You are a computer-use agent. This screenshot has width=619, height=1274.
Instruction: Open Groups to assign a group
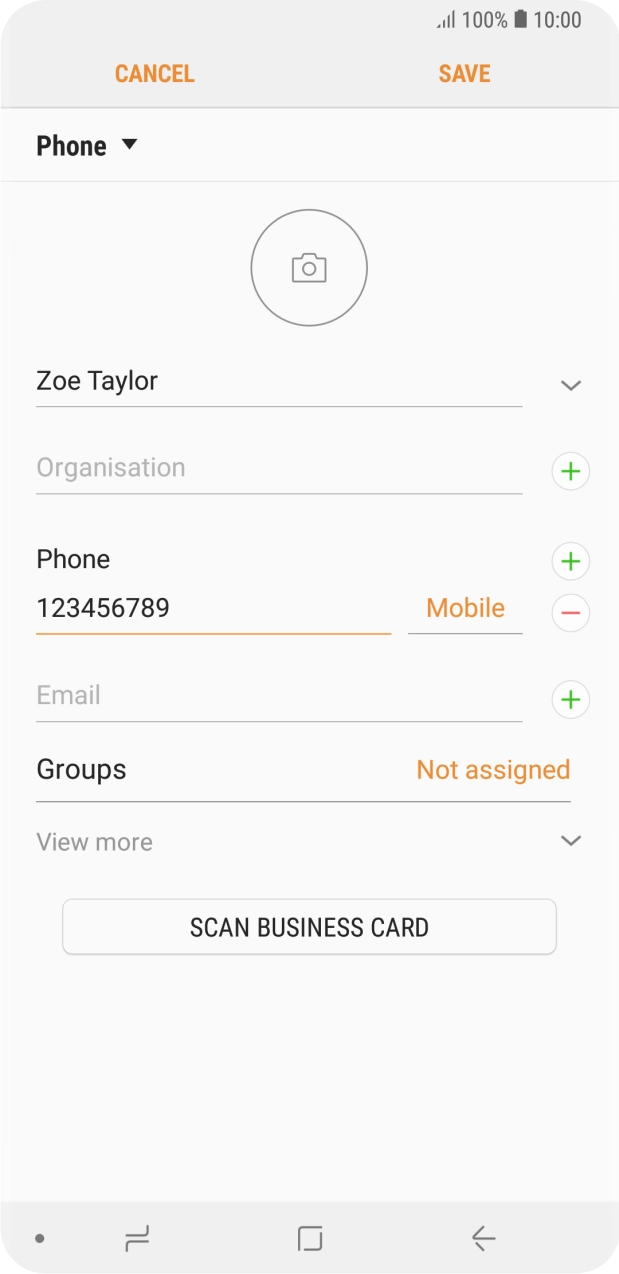(x=303, y=770)
